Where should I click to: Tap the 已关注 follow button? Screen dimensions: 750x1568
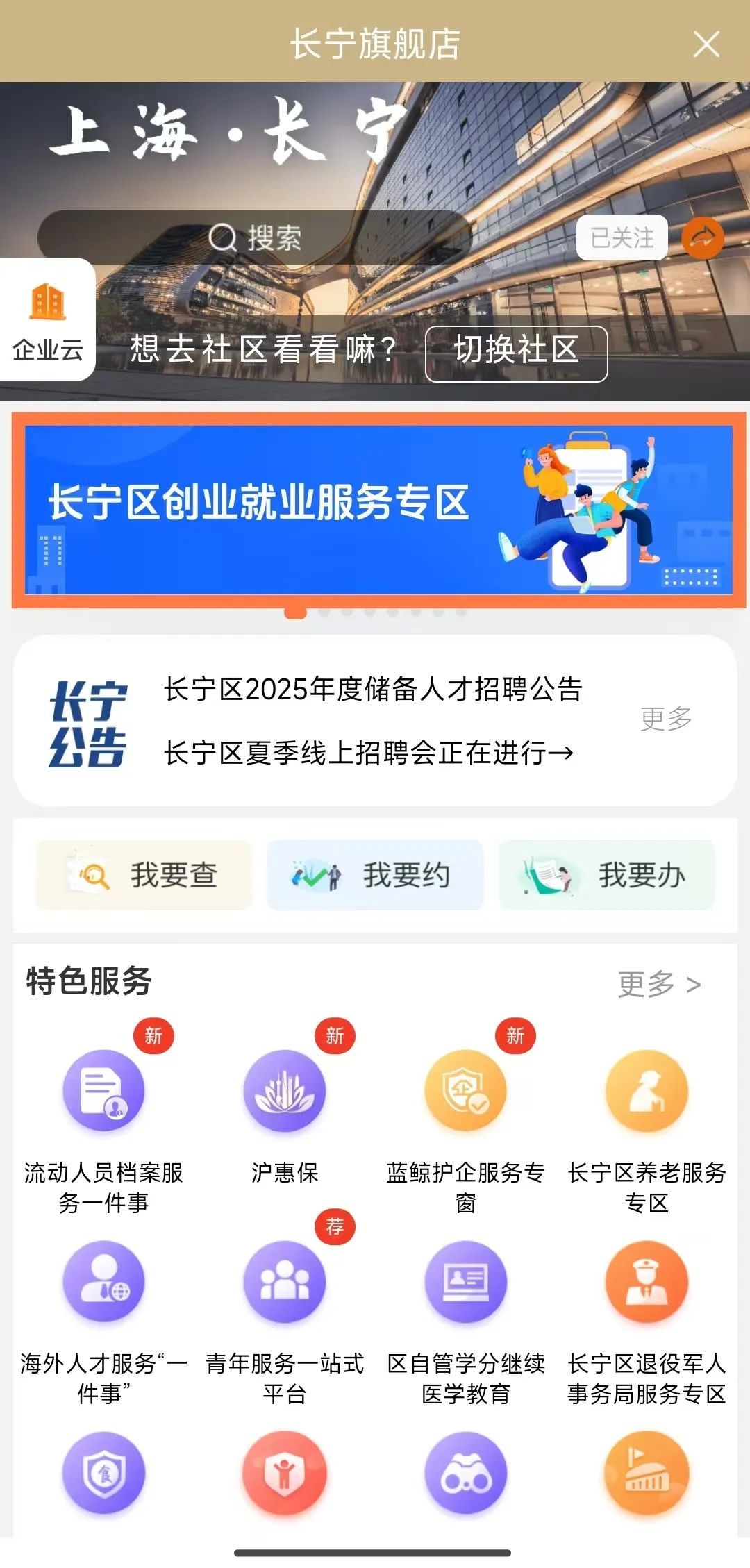[622, 238]
